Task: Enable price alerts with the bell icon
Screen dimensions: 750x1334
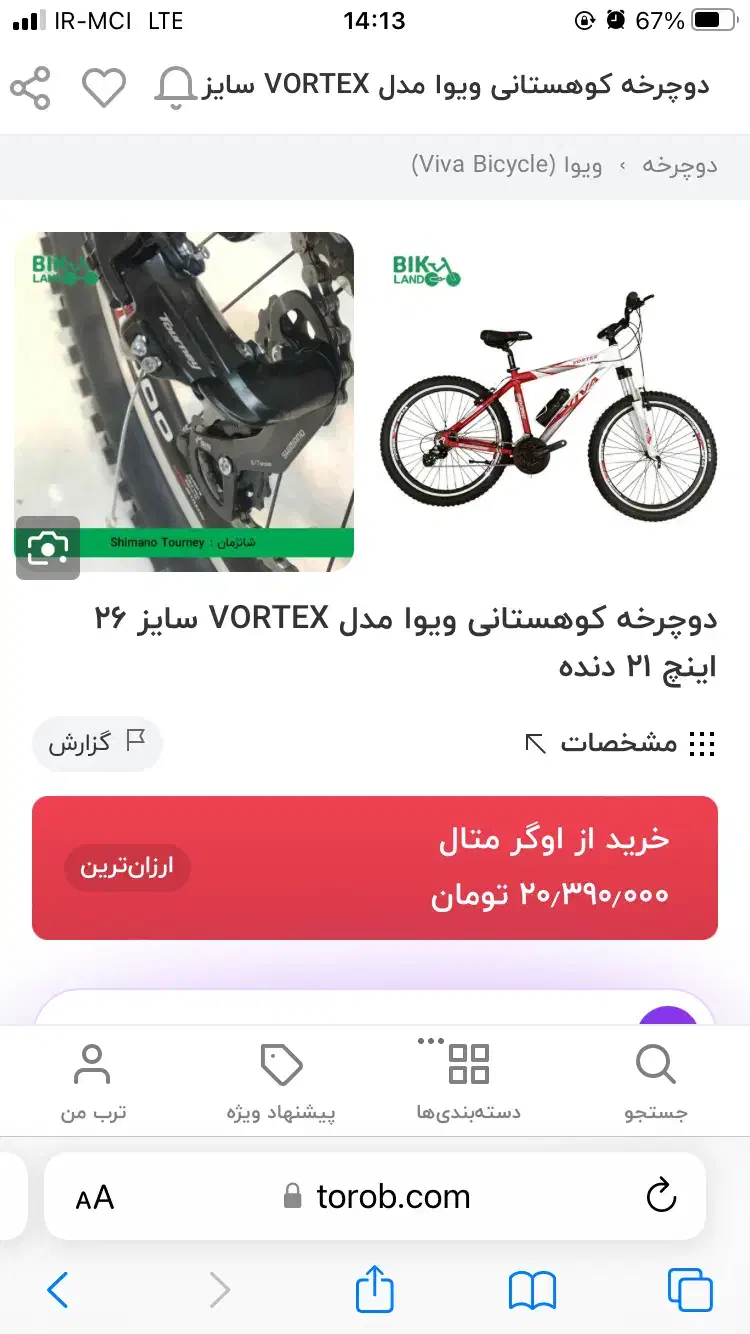Action: [x=175, y=88]
